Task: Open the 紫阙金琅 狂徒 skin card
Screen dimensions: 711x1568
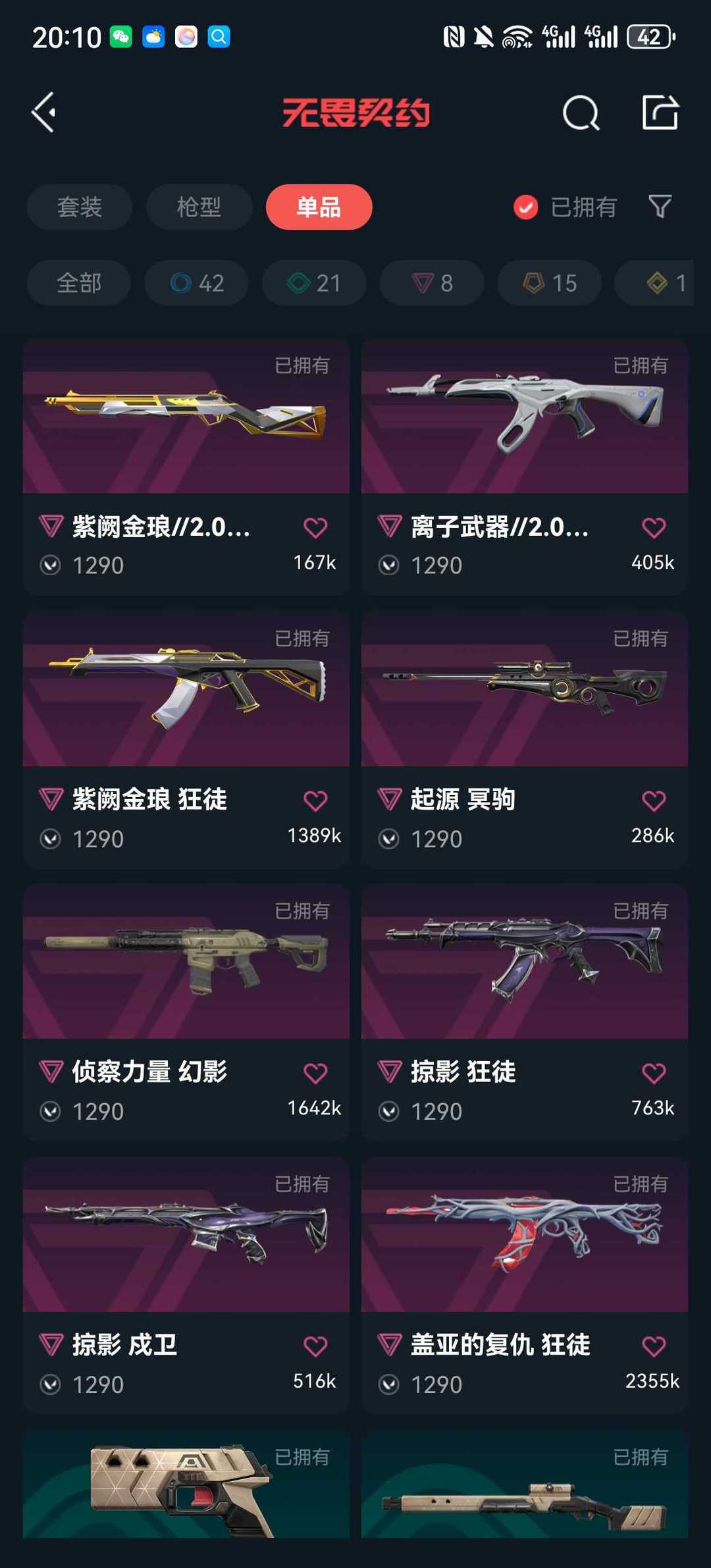Action: coord(186,737)
